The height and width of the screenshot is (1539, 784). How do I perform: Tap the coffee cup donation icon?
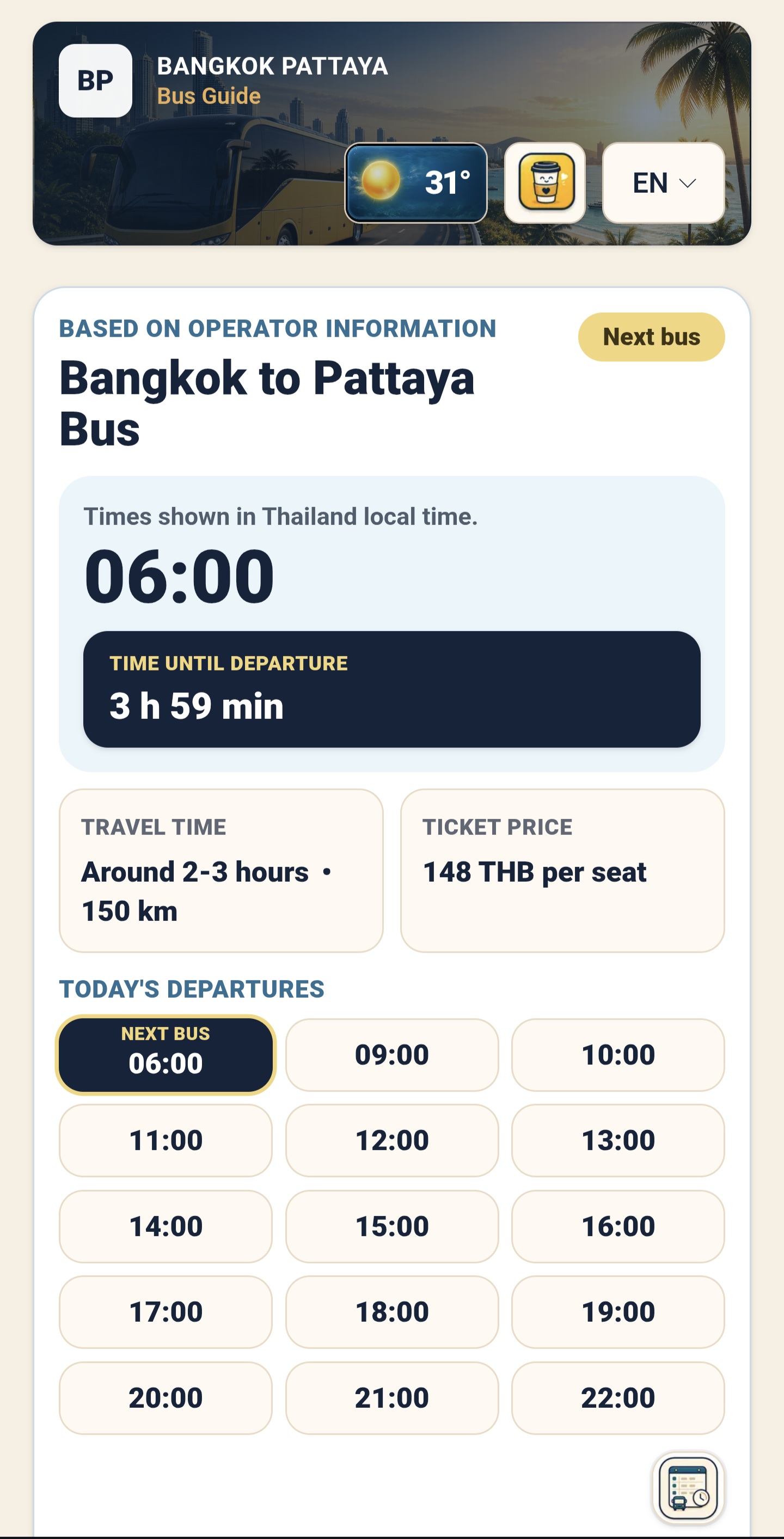pos(544,183)
